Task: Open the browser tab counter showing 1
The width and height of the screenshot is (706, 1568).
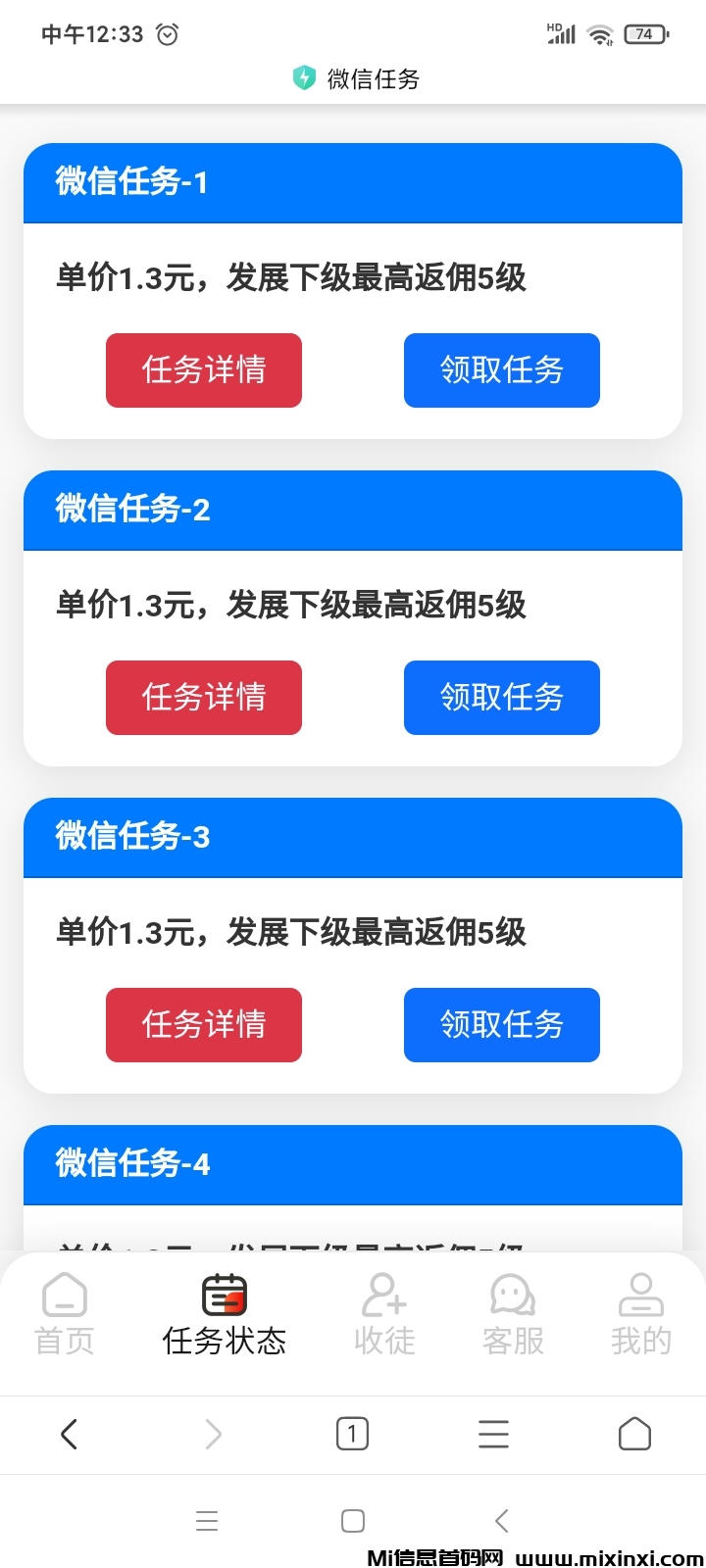Action: [352, 1434]
